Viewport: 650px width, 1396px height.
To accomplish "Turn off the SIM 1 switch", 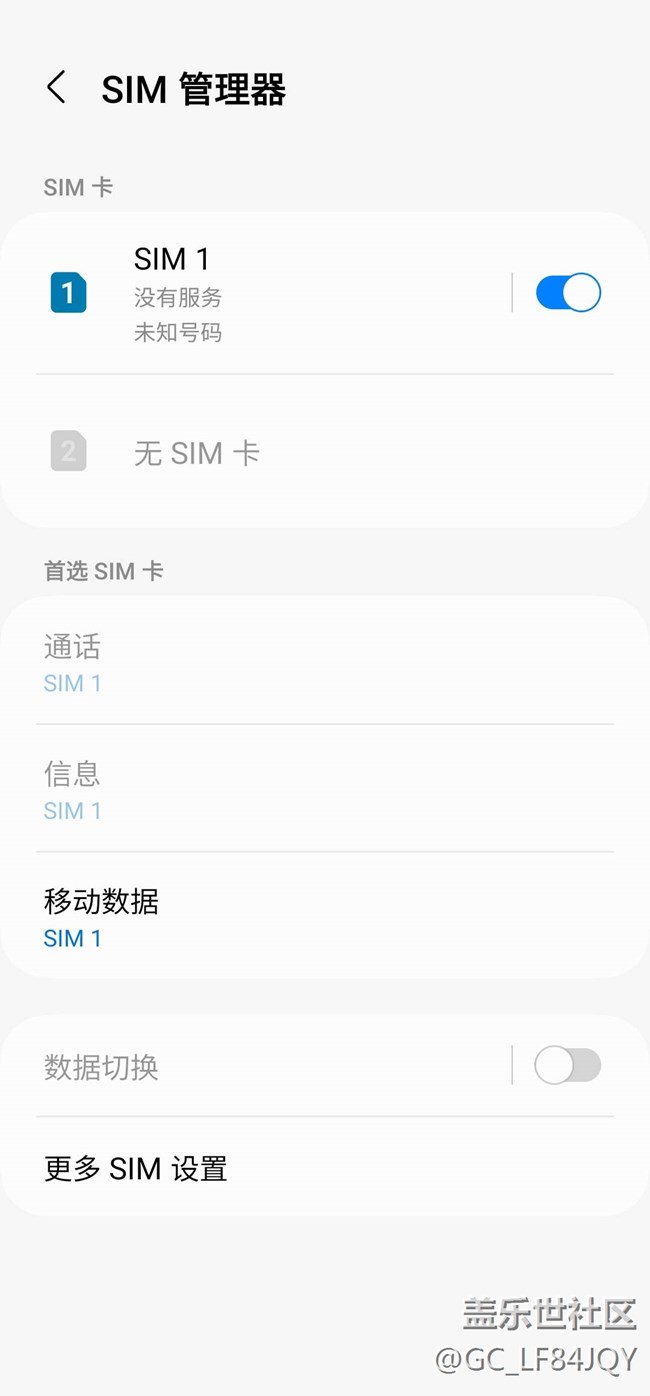I will tap(568, 293).
